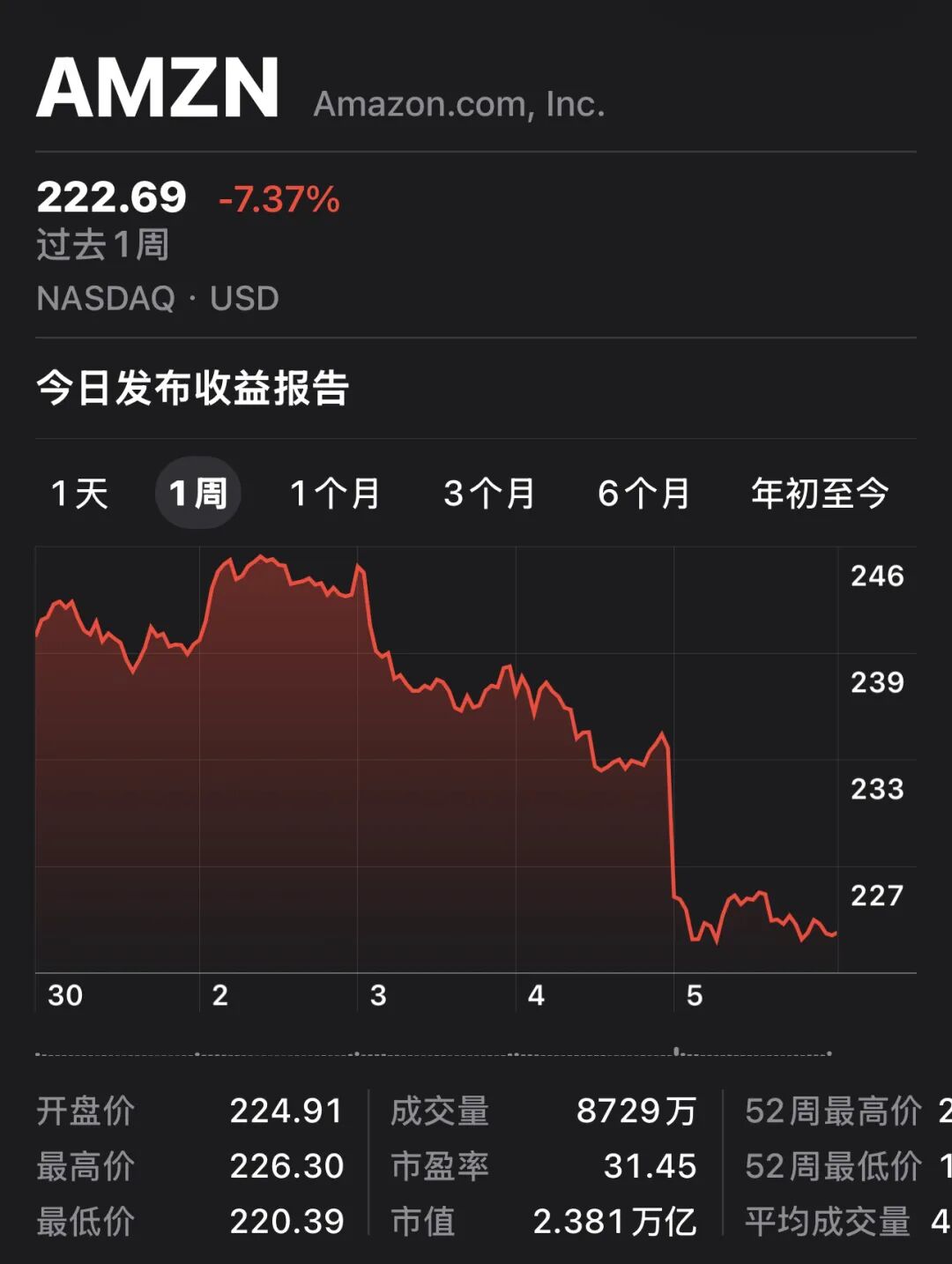Open the 3个月 chart view
Screen dimensions: 952x1264
point(489,494)
